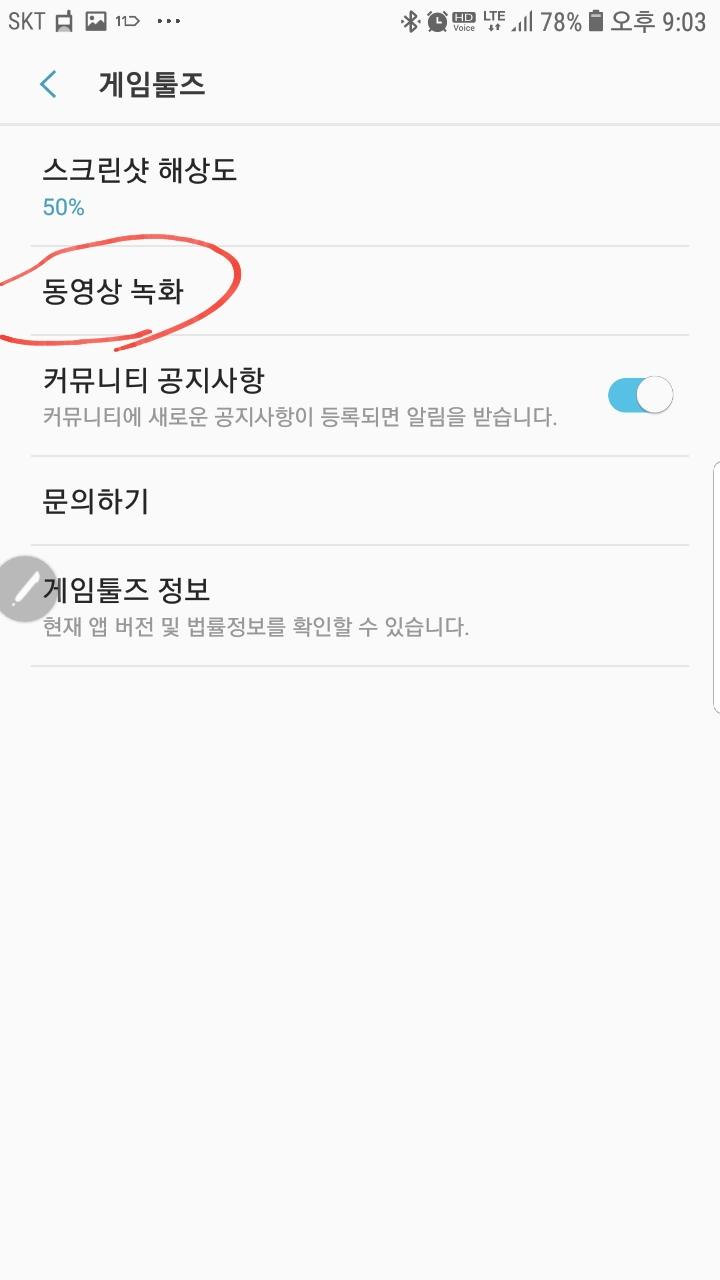
Task: Open 문의하기 page
Action: (x=360, y=501)
